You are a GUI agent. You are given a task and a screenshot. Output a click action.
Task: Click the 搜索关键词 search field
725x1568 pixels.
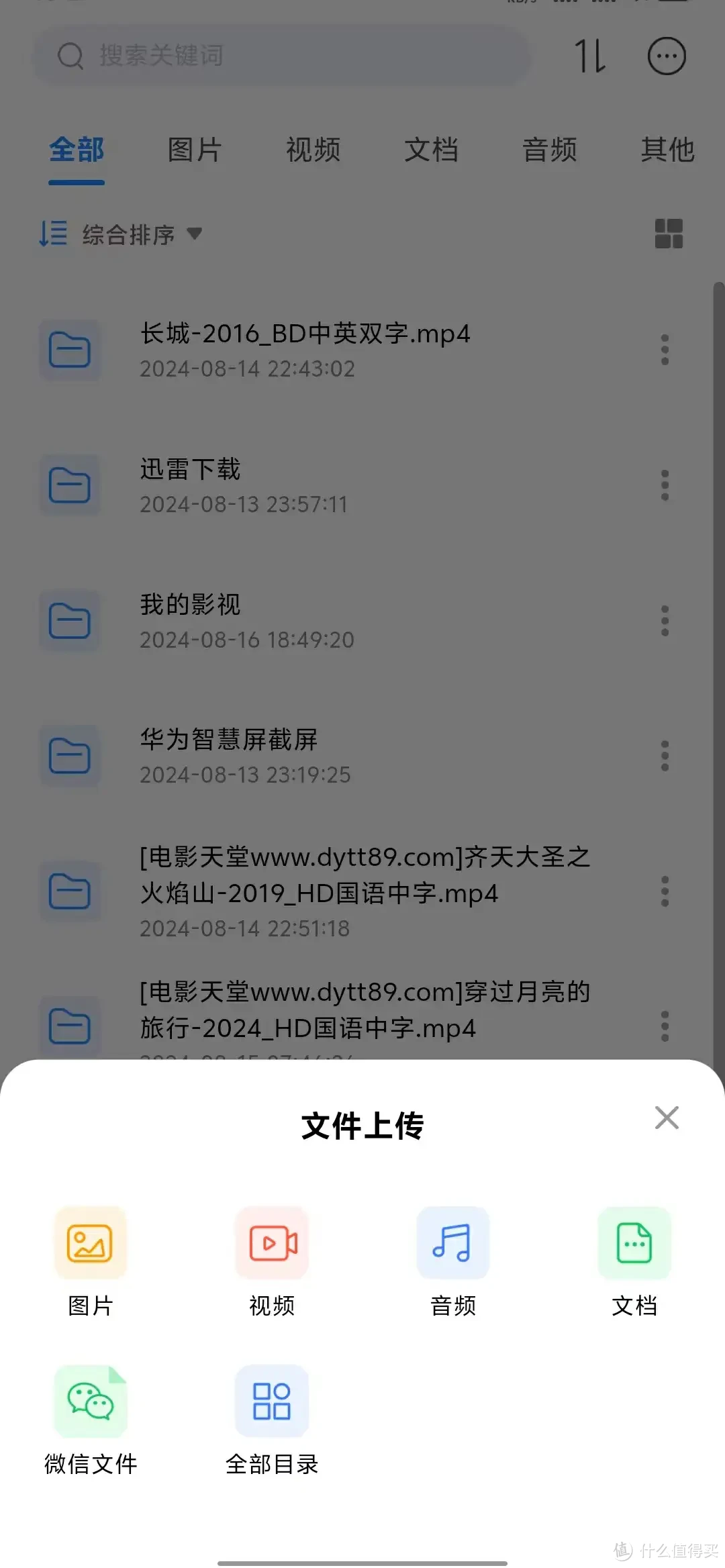pos(282,56)
